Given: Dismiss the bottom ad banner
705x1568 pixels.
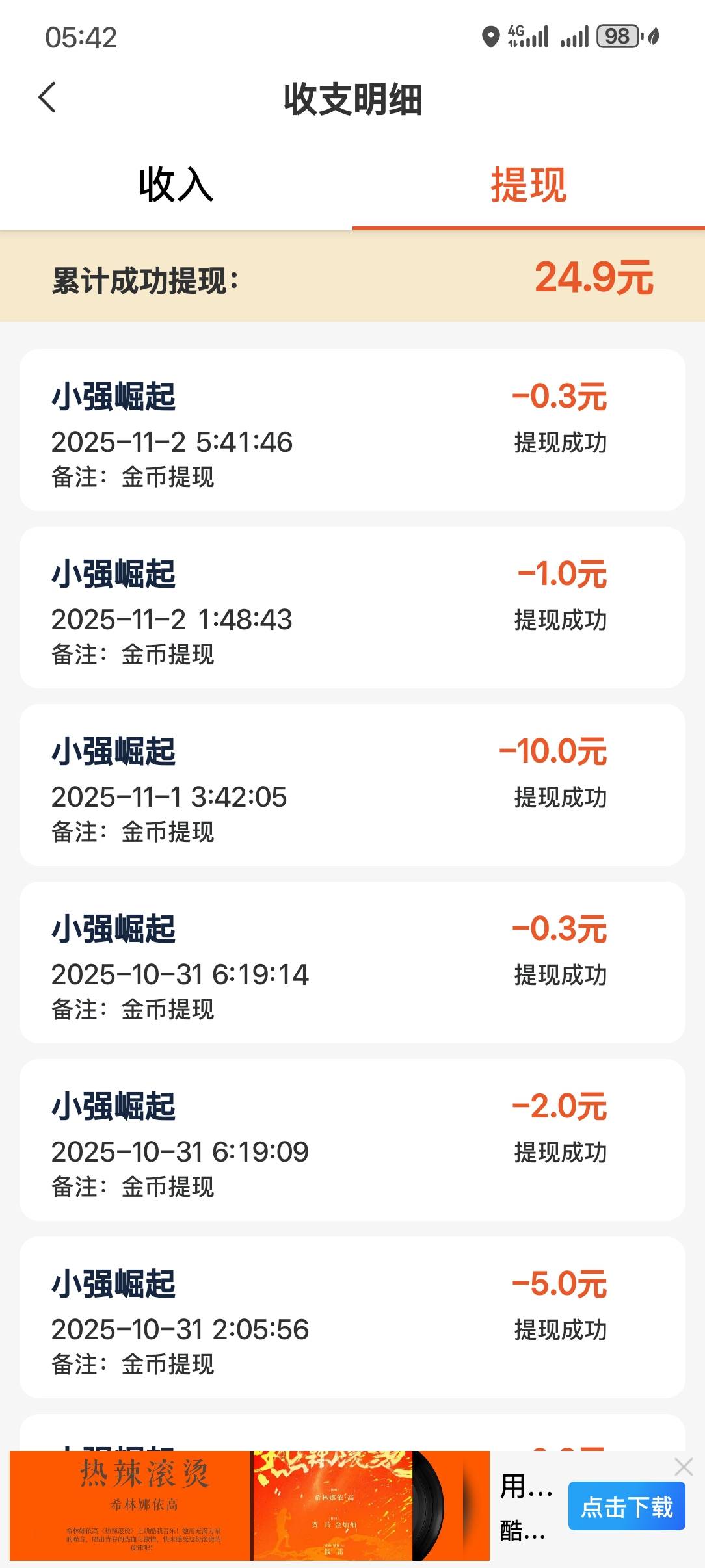Looking at the screenshot, I should [x=684, y=1467].
